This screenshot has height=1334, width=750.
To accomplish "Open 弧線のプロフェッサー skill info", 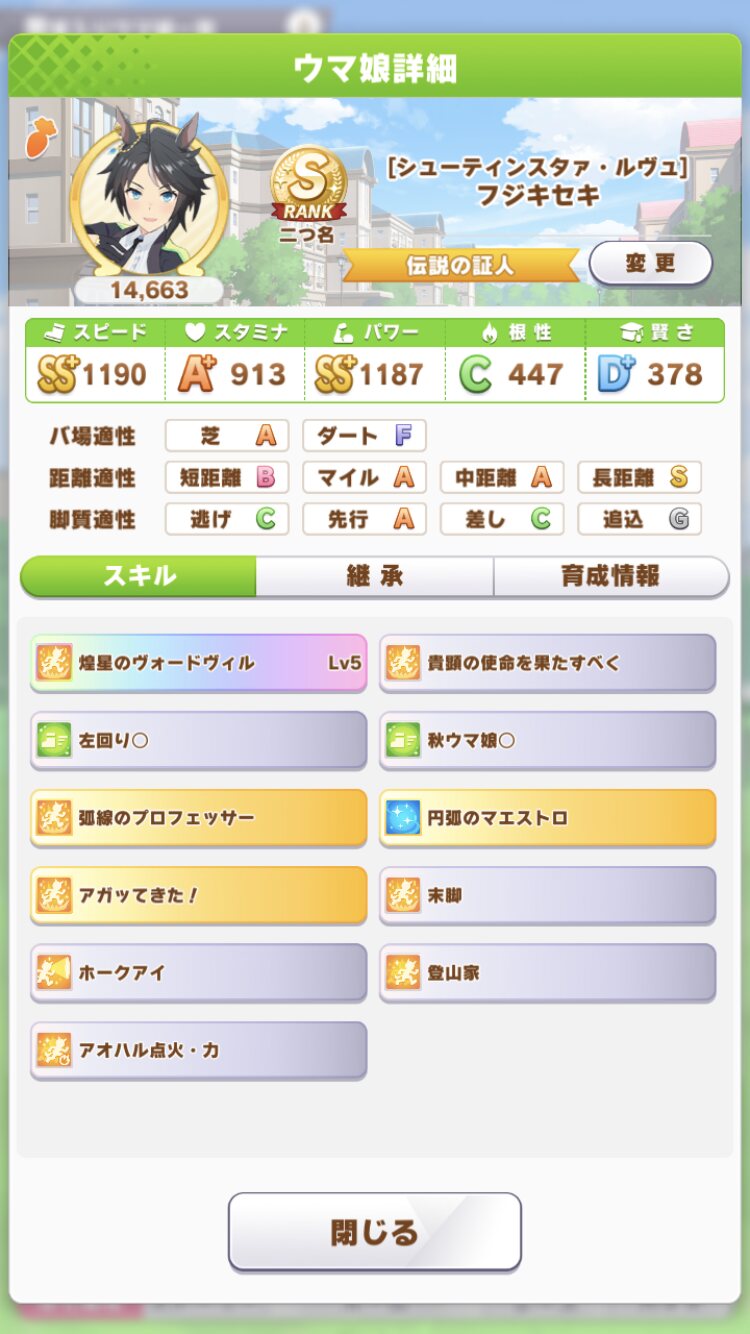I will coord(199,818).
